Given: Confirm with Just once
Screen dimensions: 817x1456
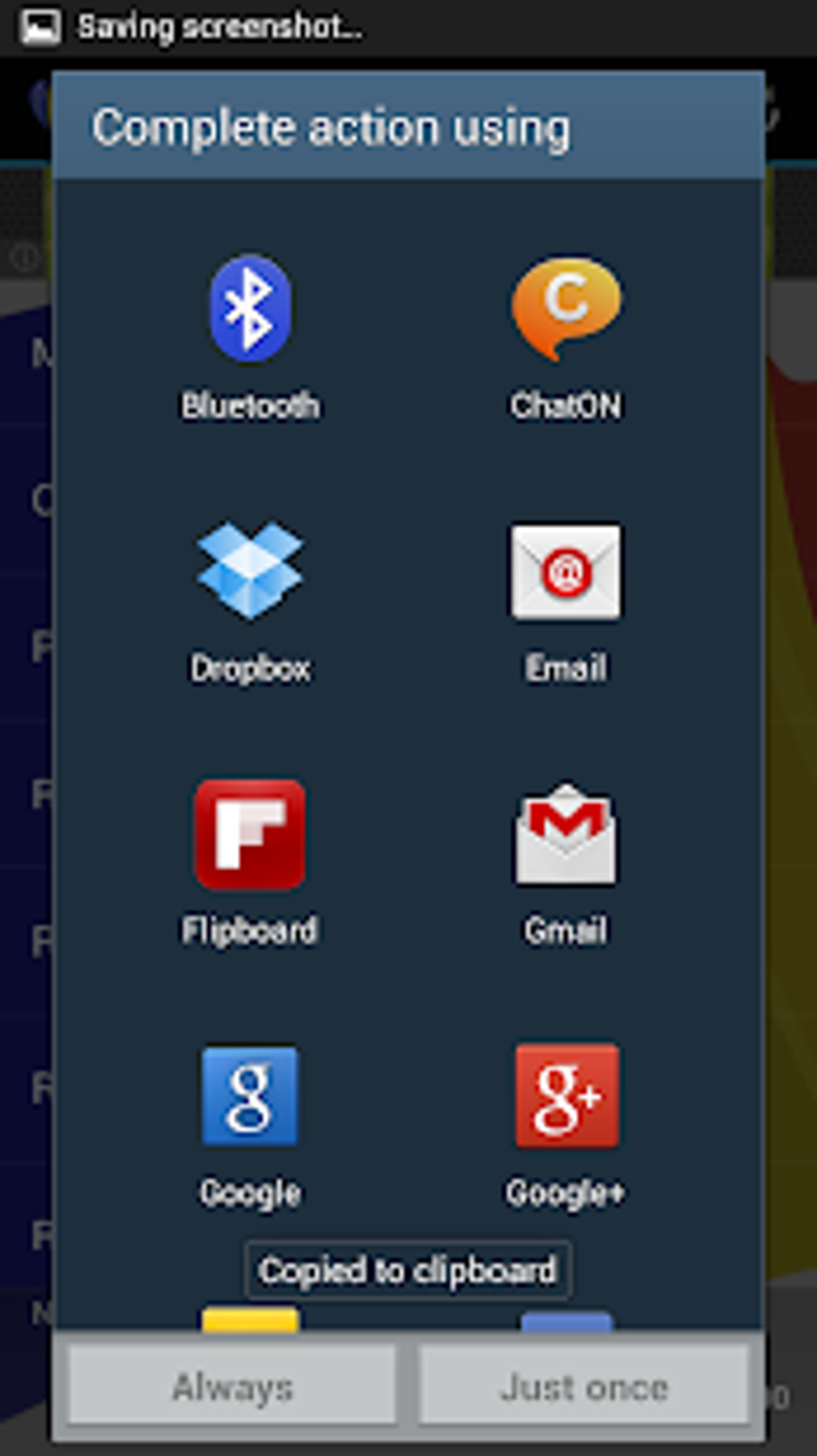Looking at the screenshot, I should pyautogui.click(x=584, y=1386).
